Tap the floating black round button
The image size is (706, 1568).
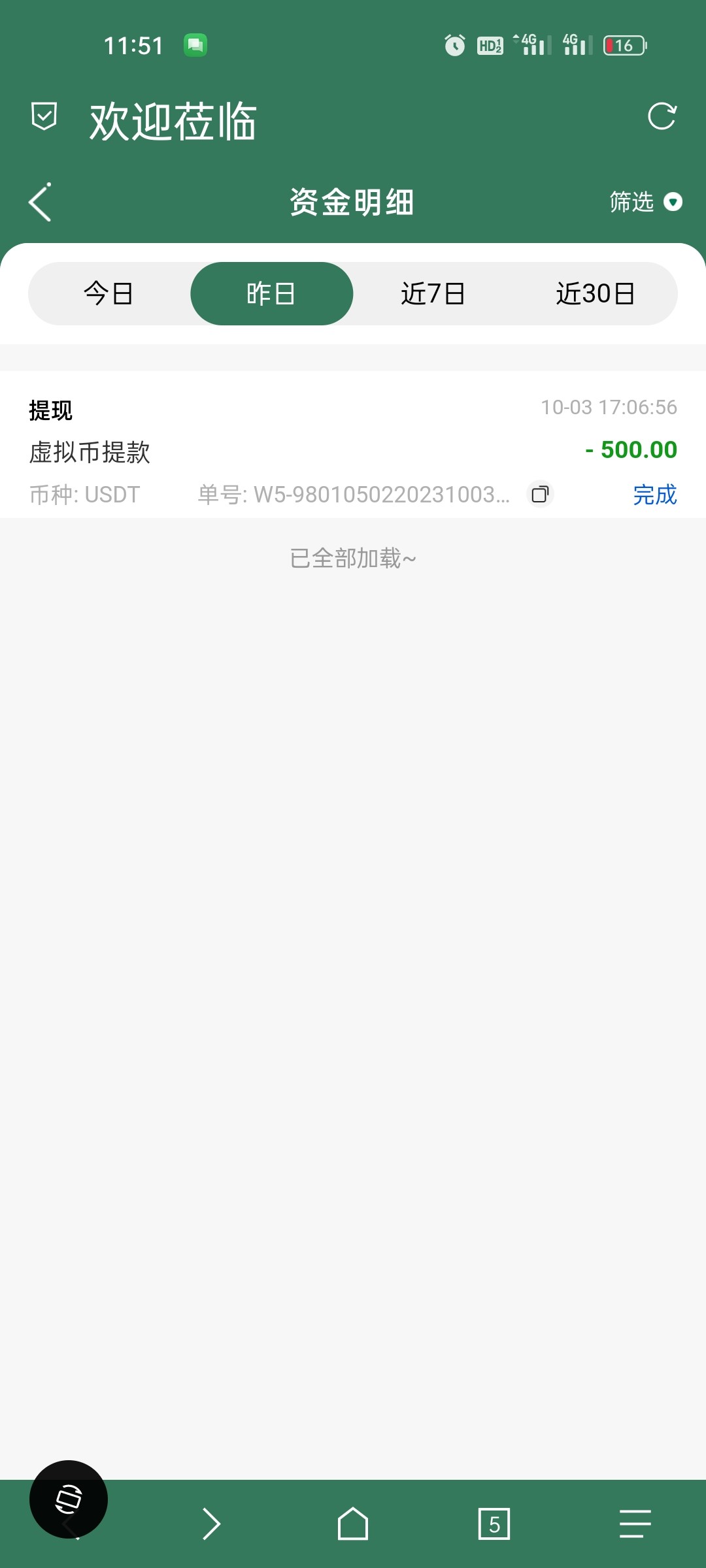pos(69,1499)
